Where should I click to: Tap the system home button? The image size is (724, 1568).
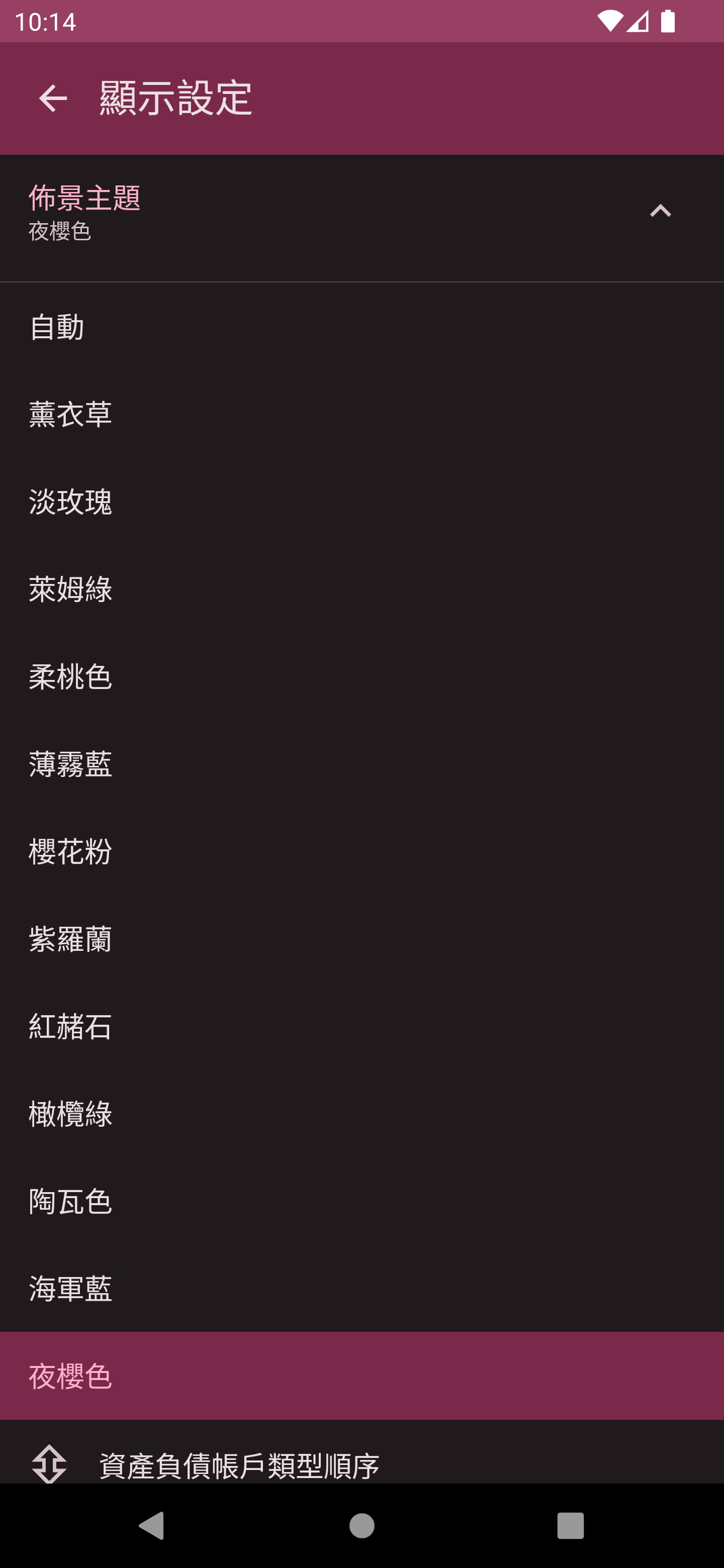[x=361, y=1526]
